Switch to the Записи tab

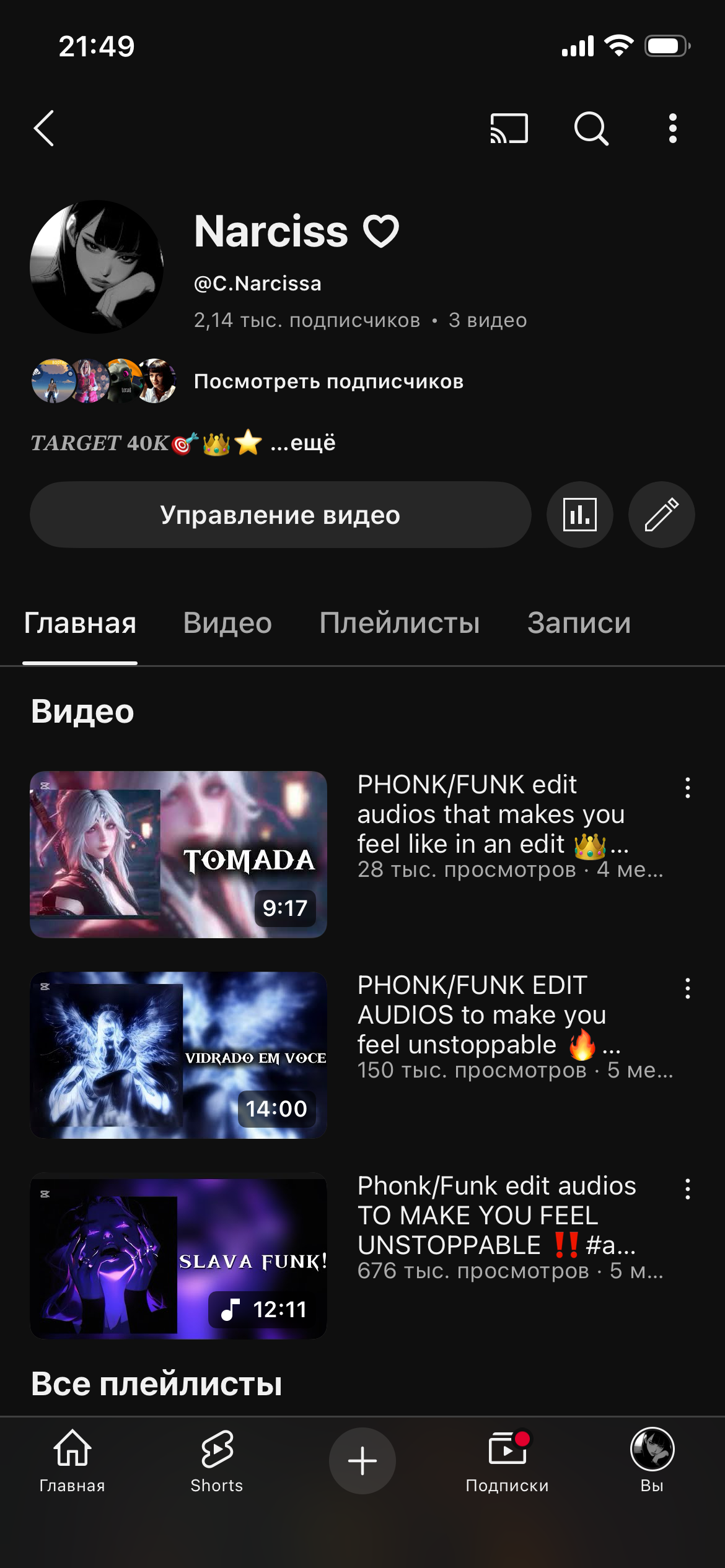[x=579, y=623]
